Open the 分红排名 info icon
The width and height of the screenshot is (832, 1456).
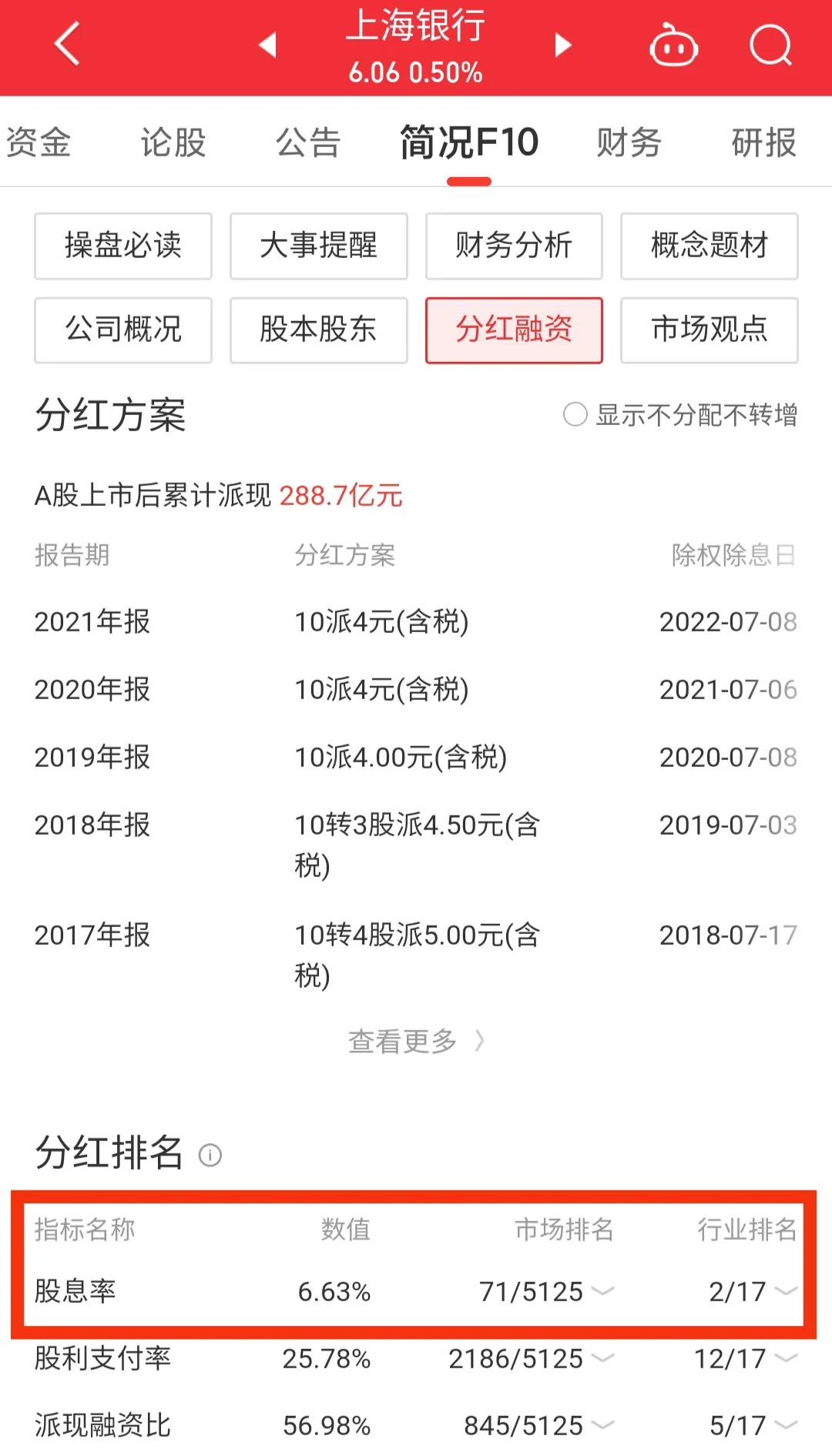[x=210, y=1154]
